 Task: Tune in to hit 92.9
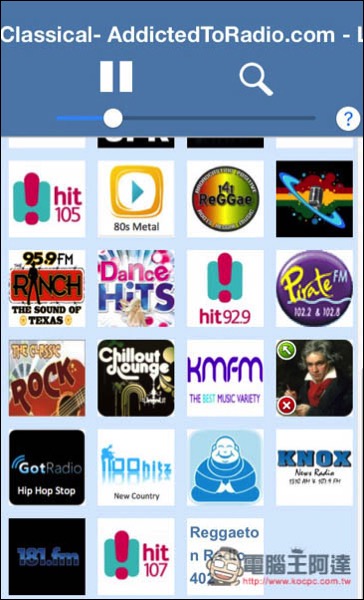pyautogui.click(x=225, y=289)
